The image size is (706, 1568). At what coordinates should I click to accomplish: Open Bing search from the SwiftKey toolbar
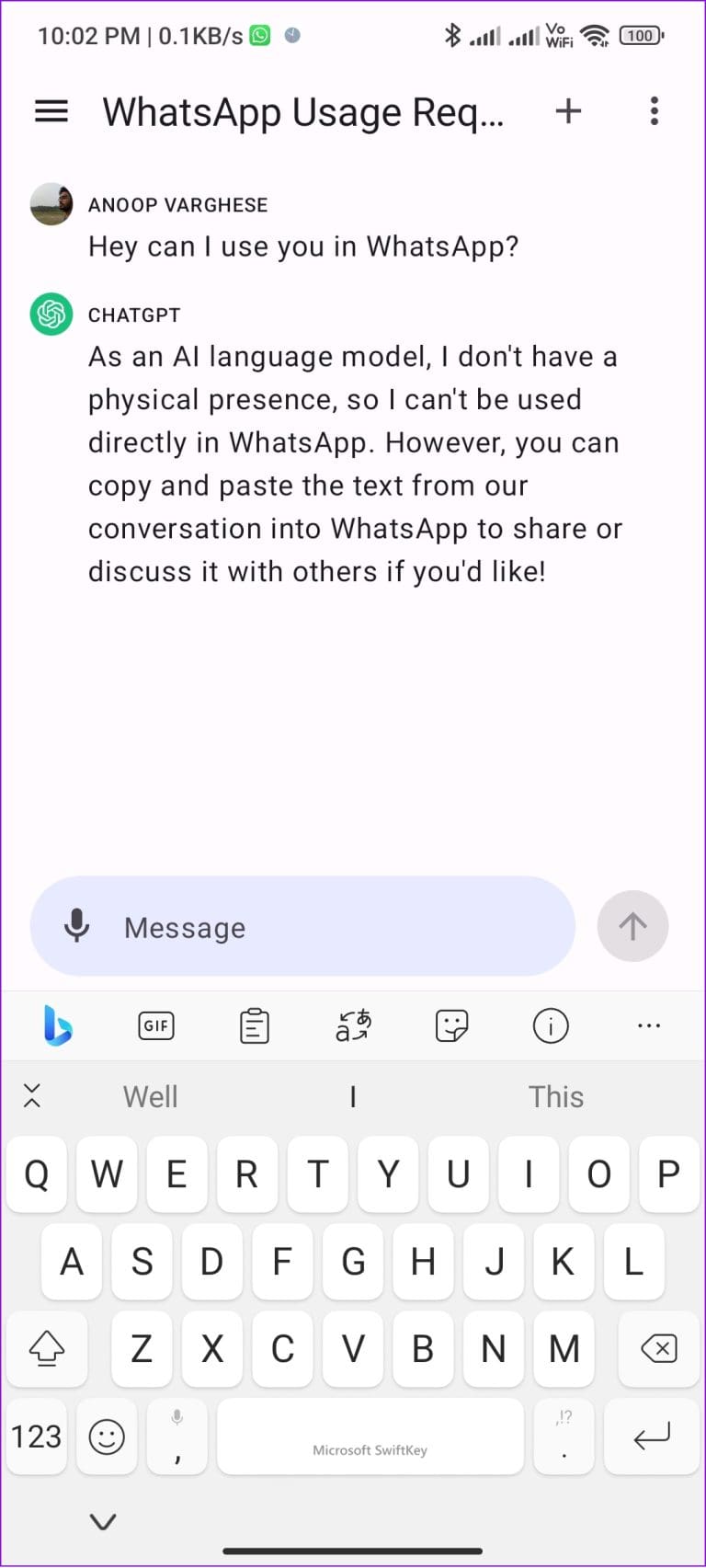click(57, 1025)
